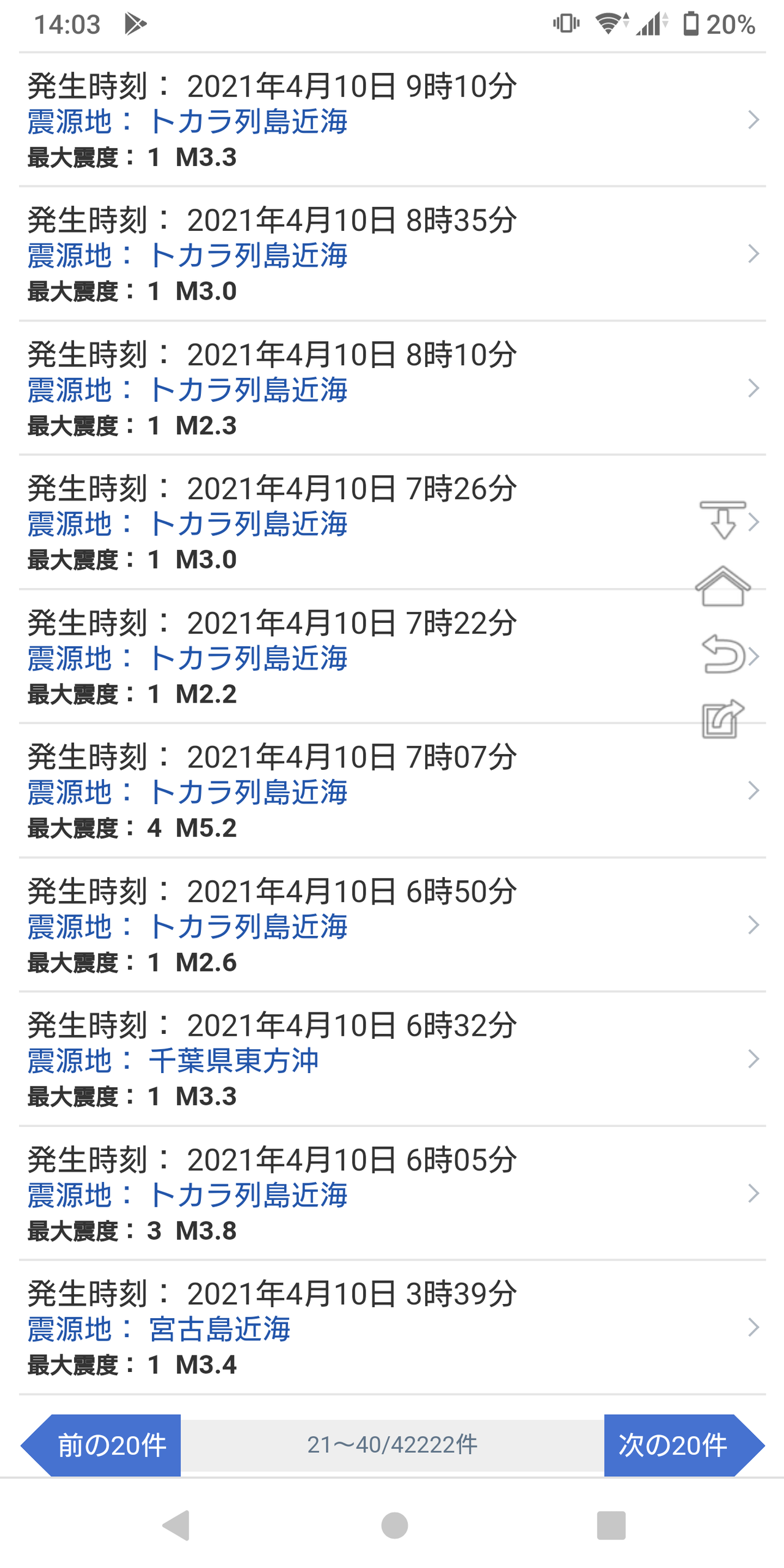Open the 6時50分 M2.6 earthquake entry

pos(367,925)
